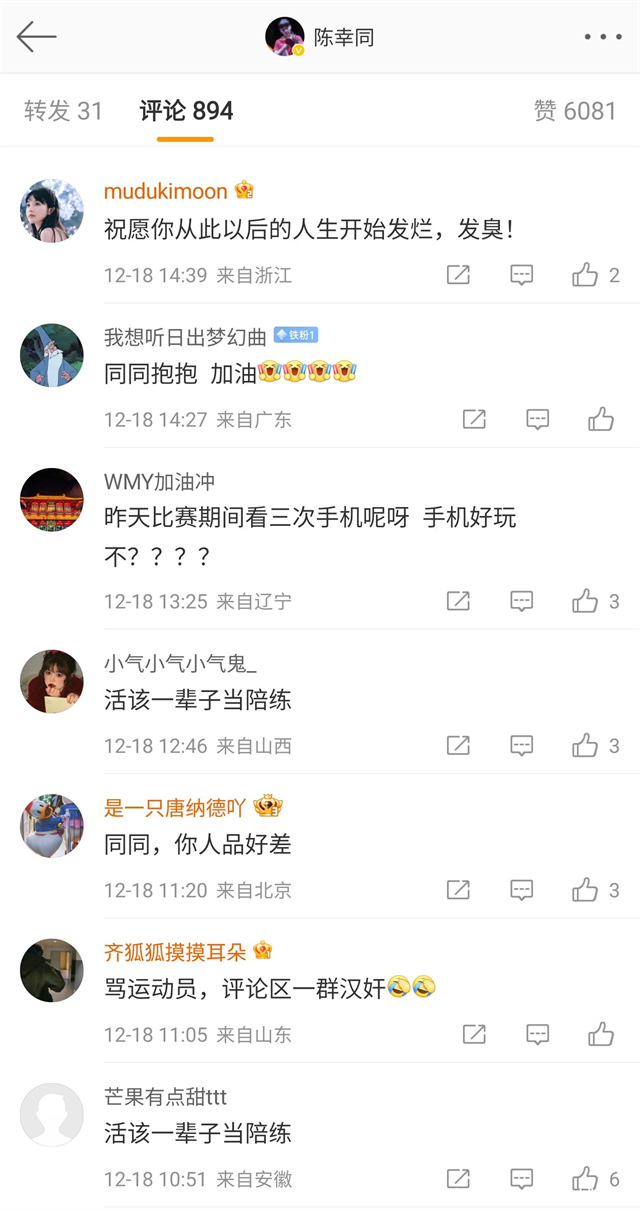Open the three-dot overflow menu

[x=602, y=37]
